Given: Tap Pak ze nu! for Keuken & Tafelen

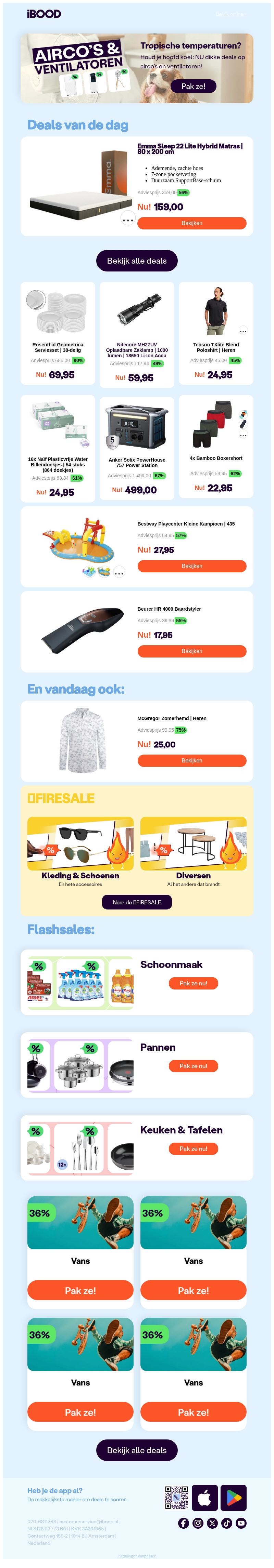Looking at the screenshot, I should [193, 1148].
